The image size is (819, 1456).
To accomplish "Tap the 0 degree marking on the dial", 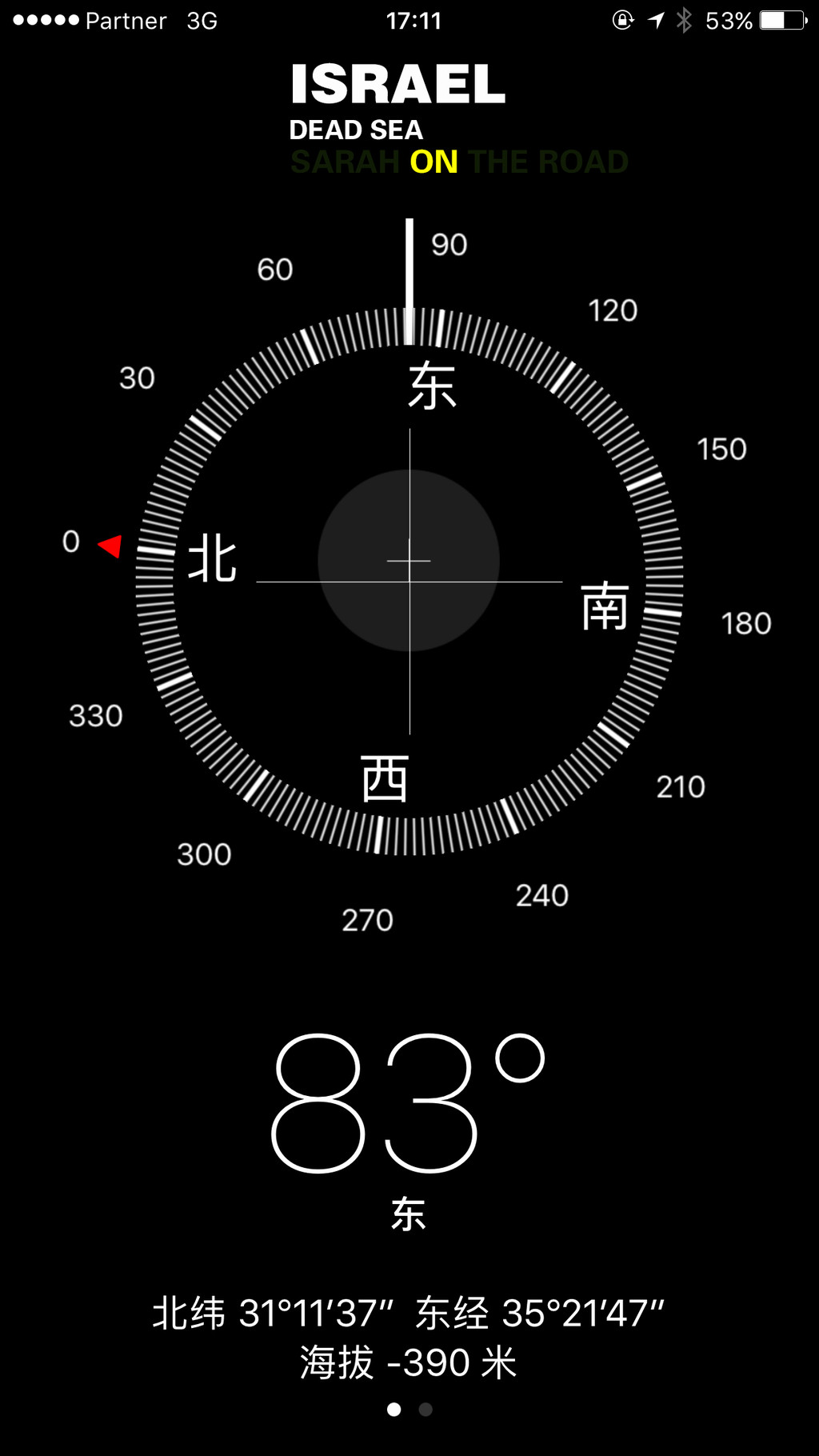I will tap(71, 542).
